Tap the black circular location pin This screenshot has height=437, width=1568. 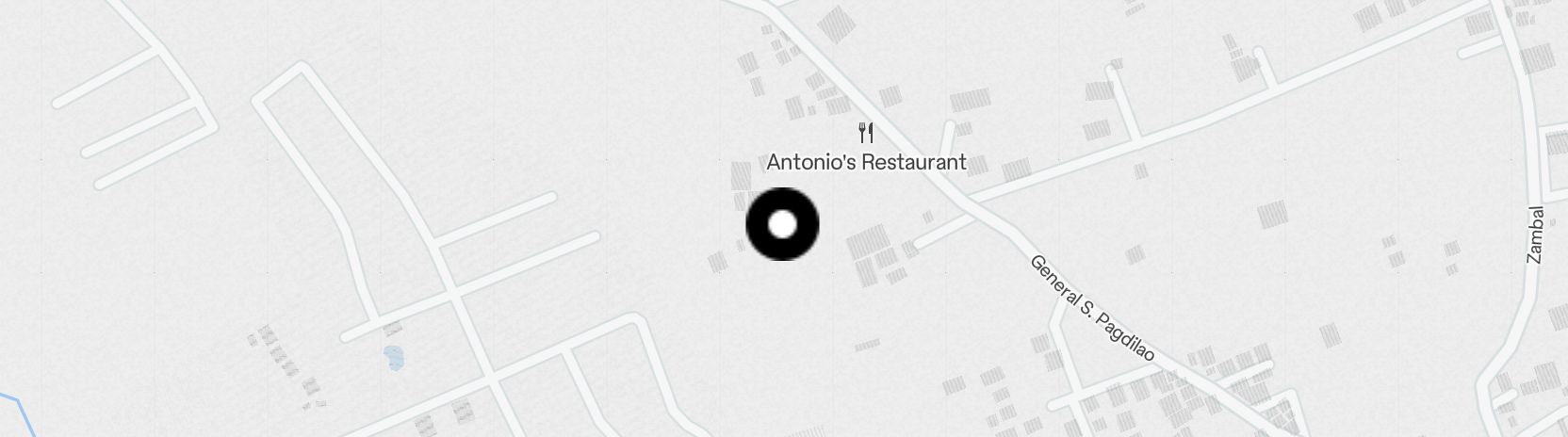pyautogui.click(x=782, y=224)
